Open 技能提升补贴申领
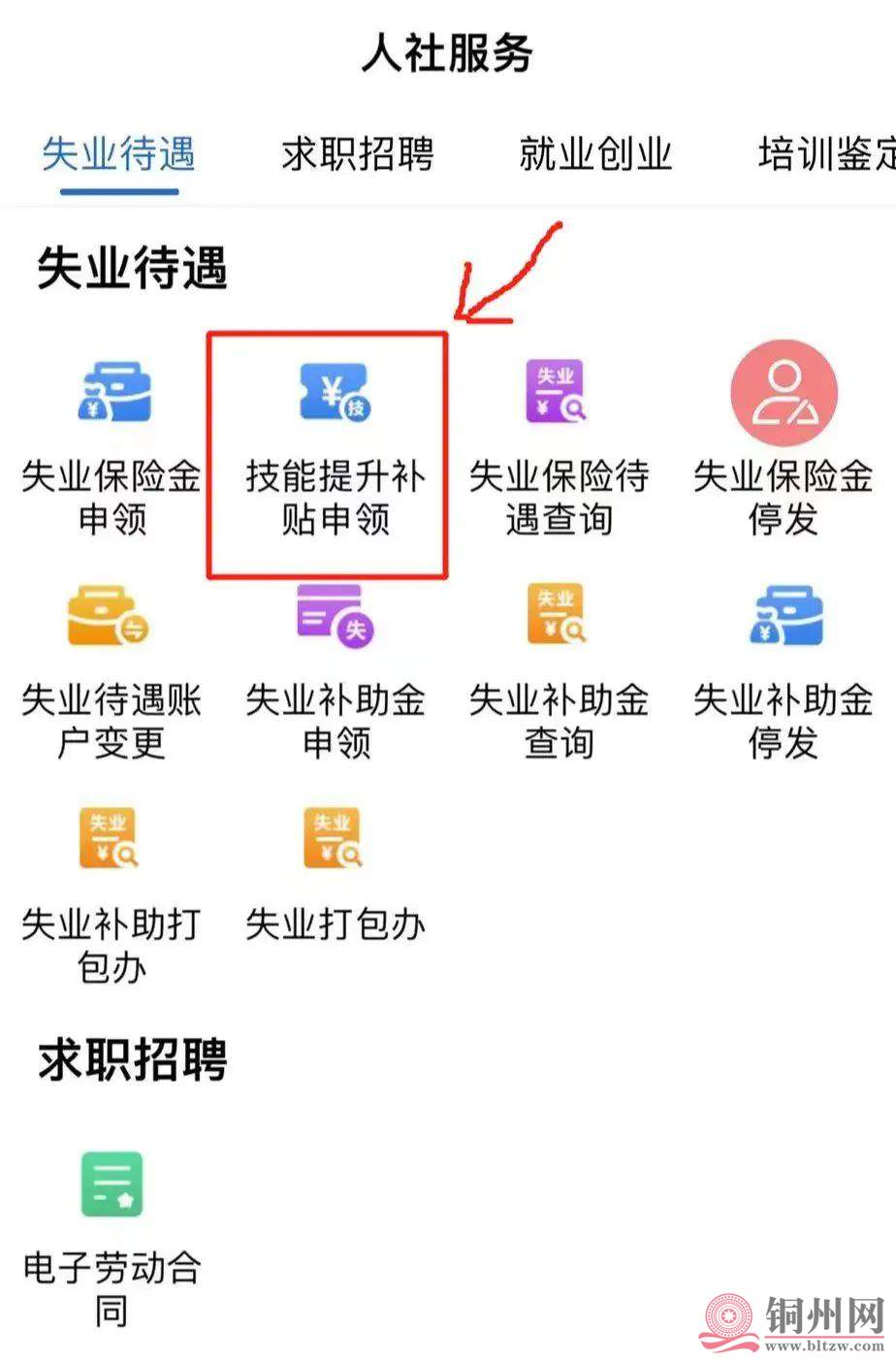Viewport: 896px width, 1361px height. pos(334,441)
